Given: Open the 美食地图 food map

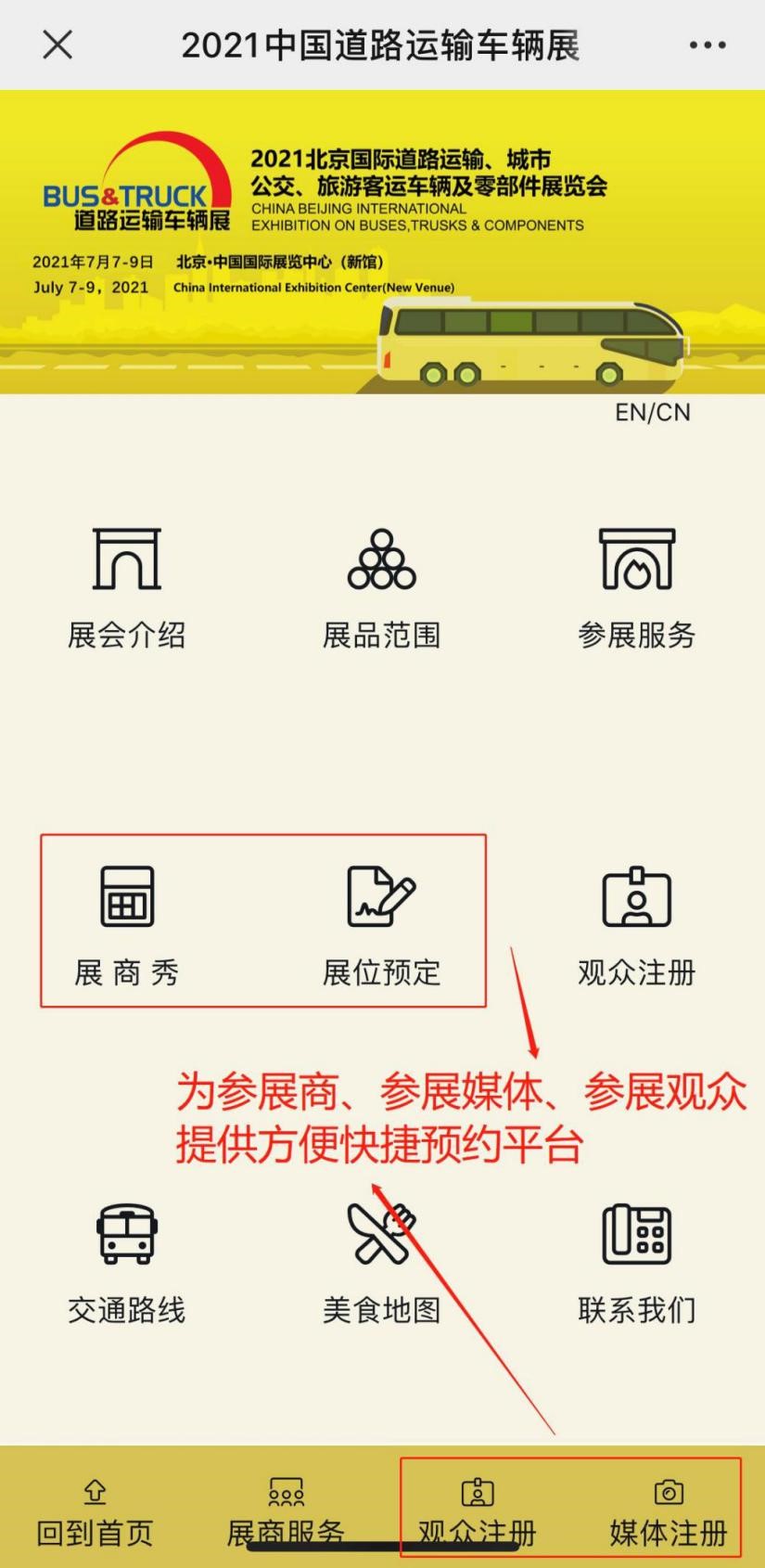Looking at the screenshot, I should 381,1262.
